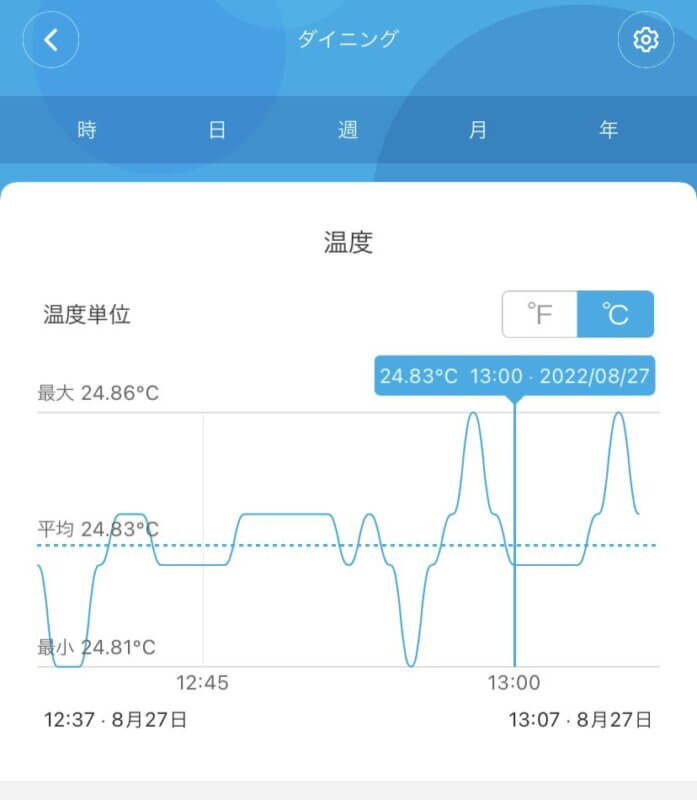Image resolution: width=697 pixels, height=800 pixels.
Task: Show the 月 (month) view
Action: tap(479, 130)
